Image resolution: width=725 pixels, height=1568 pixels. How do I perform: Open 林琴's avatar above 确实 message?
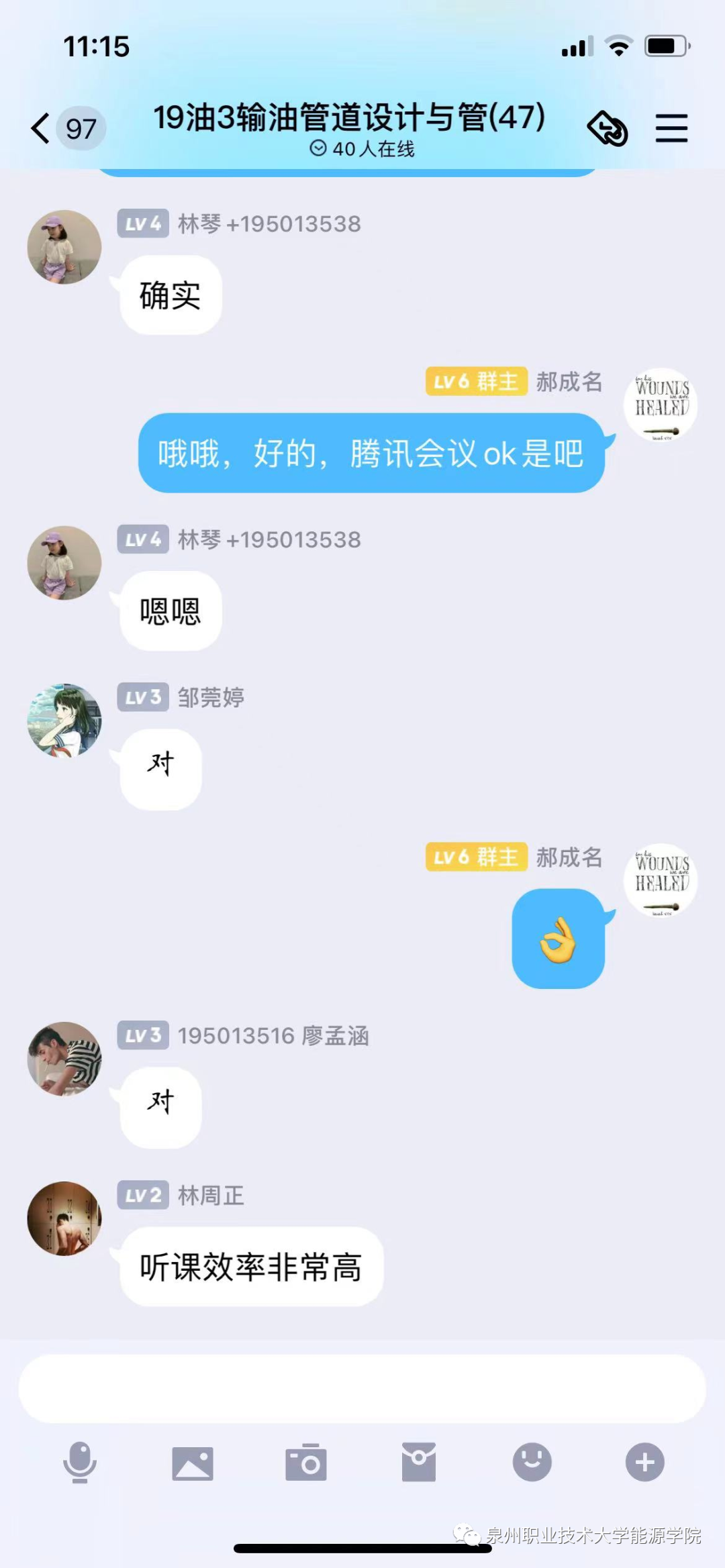click(64, 247)
